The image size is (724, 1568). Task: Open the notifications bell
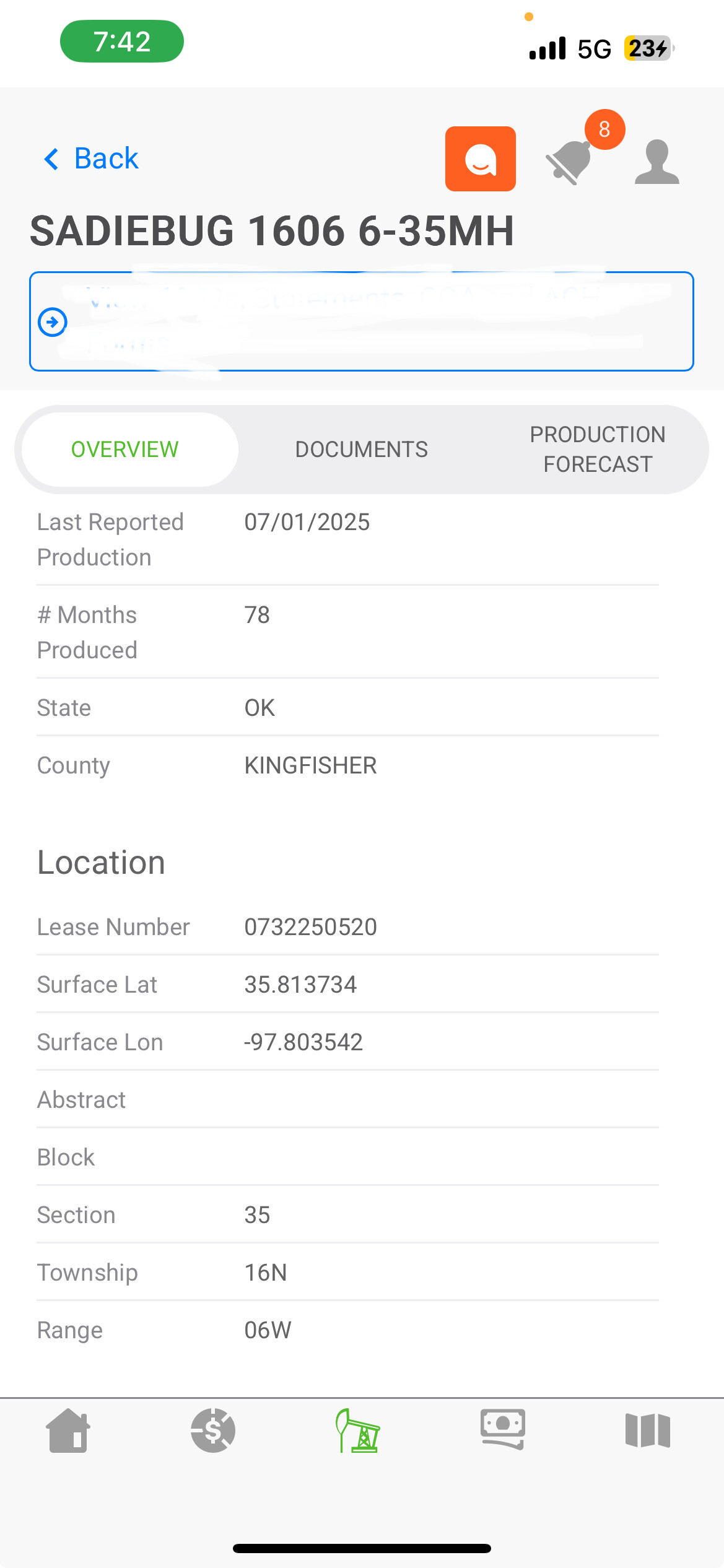pos(570,161)
